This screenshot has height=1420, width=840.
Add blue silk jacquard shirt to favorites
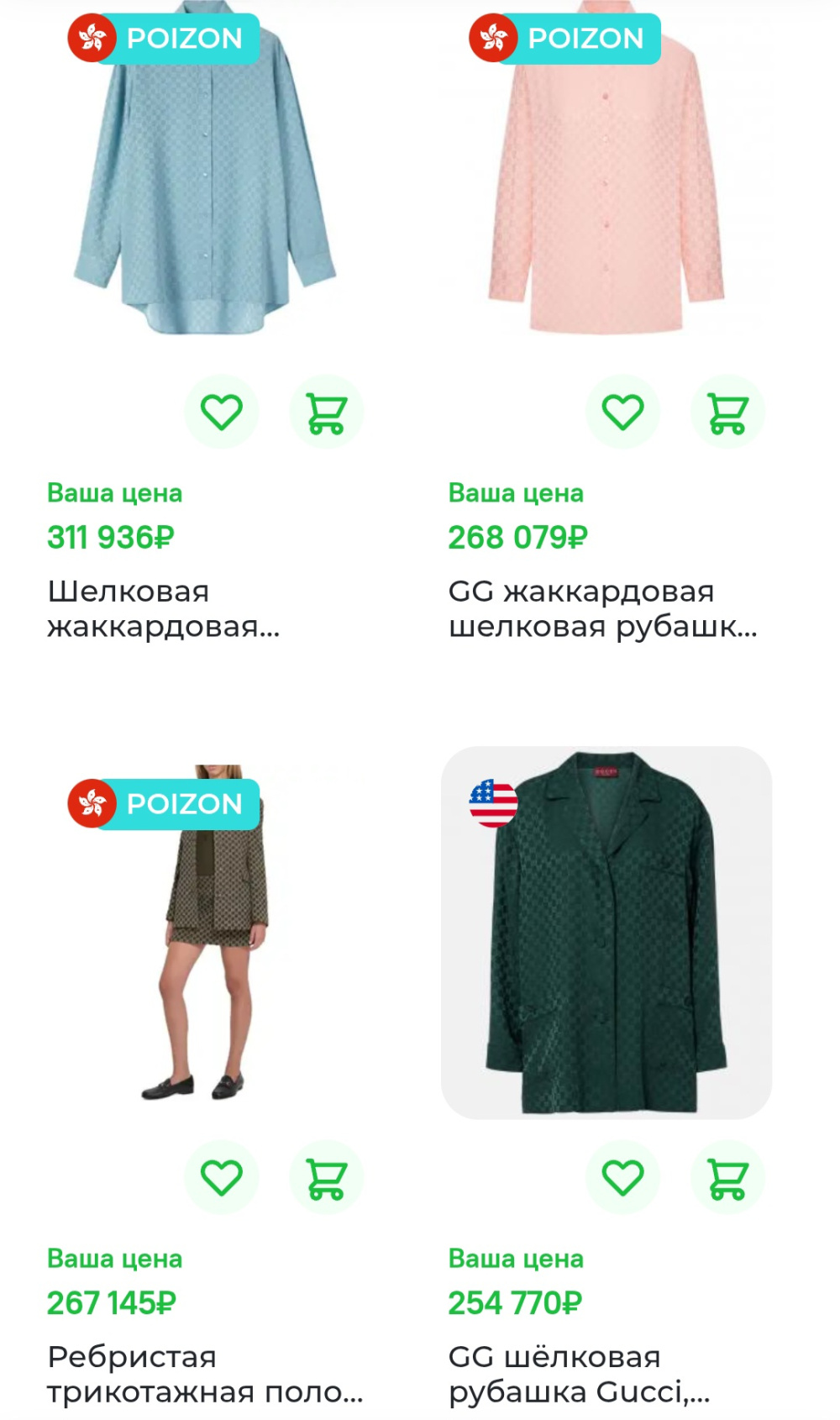click(x=222, y=412)
